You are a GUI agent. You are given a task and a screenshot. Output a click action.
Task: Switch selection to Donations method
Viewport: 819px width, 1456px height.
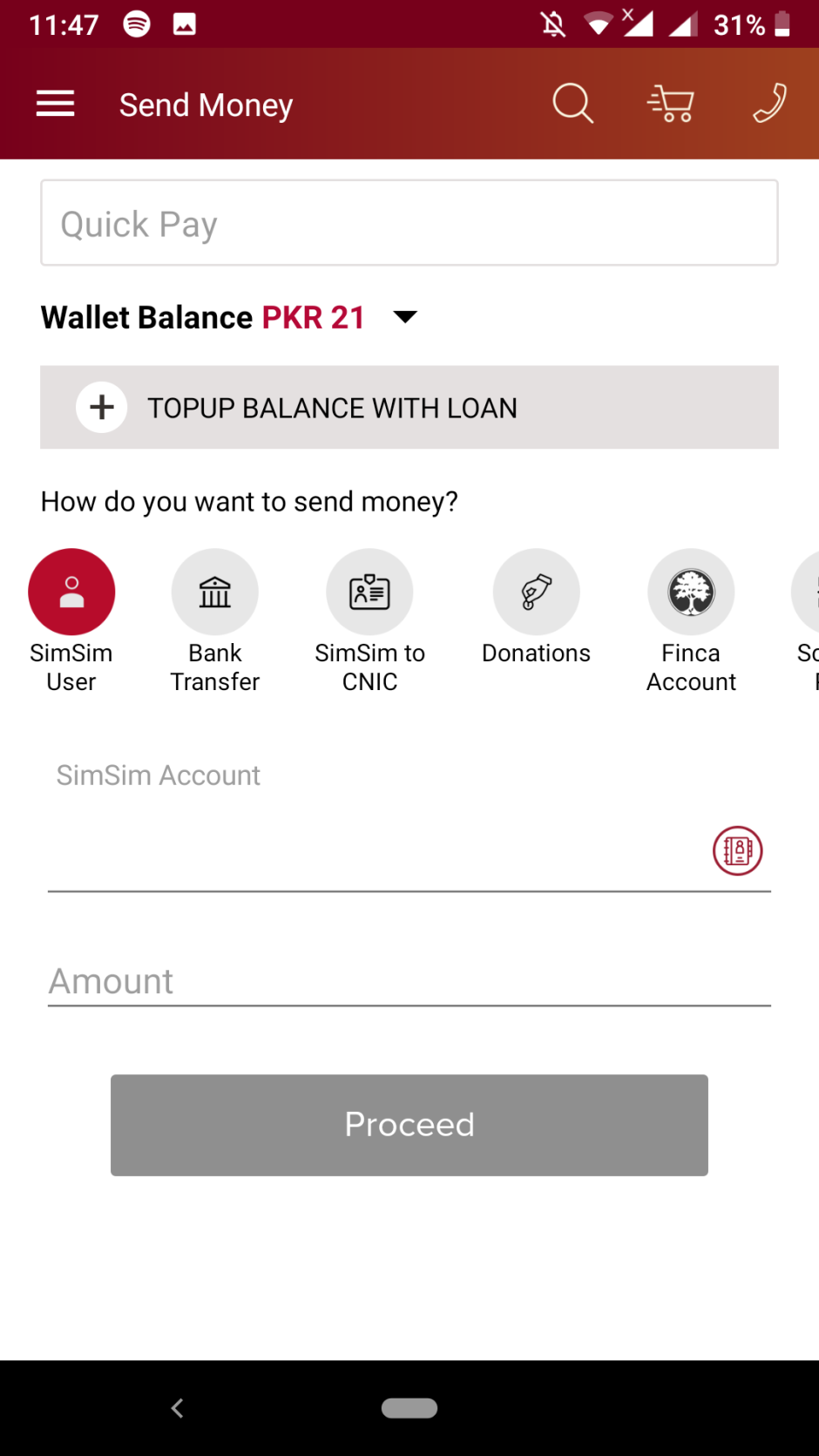(x=536, y=591)
